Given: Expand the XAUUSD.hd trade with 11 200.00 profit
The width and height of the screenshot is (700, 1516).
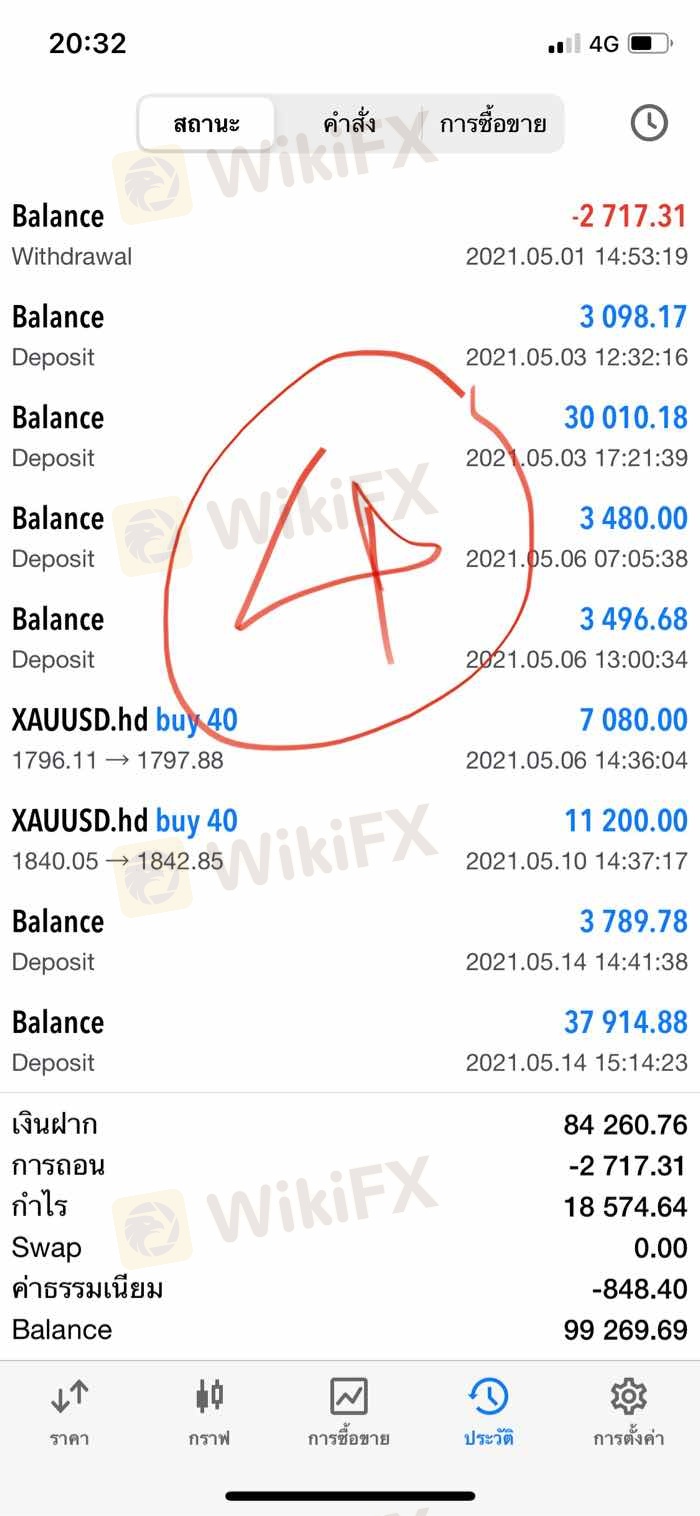Looking at the screenshot, I should (350, 839).
